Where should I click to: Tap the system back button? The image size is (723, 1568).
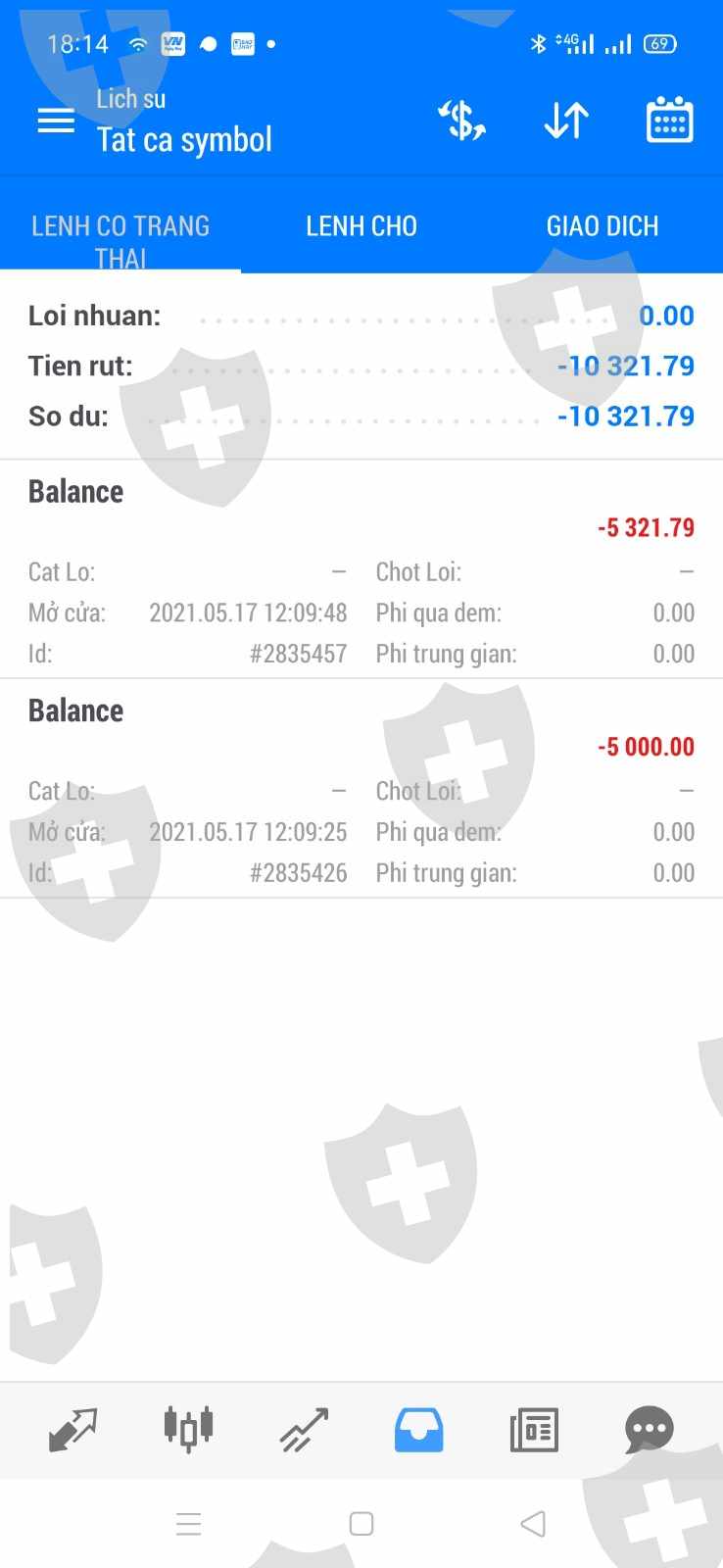click(x=533, y=1524)
